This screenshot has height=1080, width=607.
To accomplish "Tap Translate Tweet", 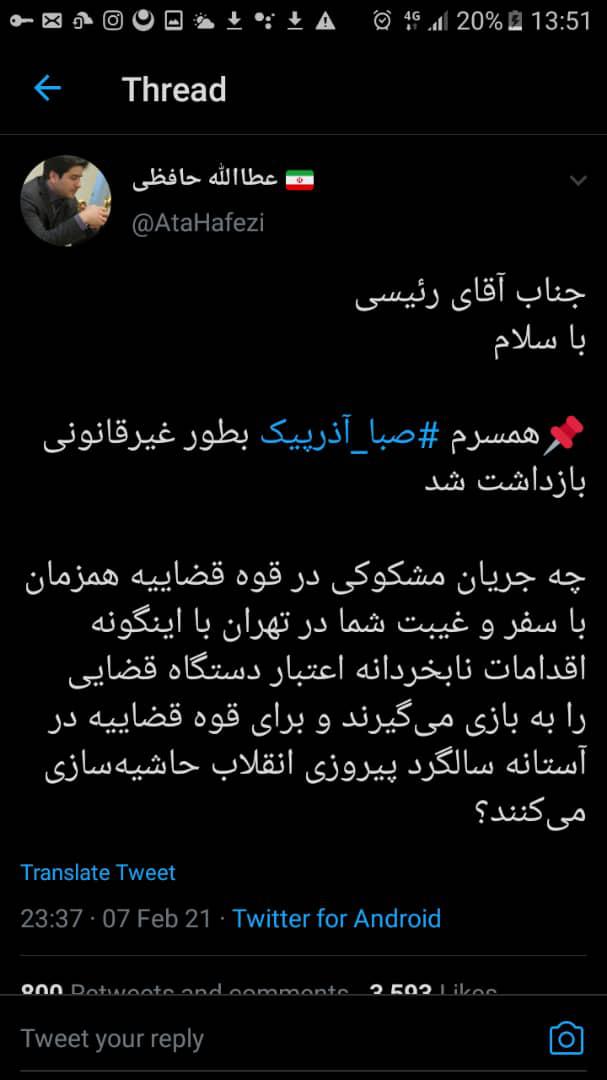I will coord(98,873).
